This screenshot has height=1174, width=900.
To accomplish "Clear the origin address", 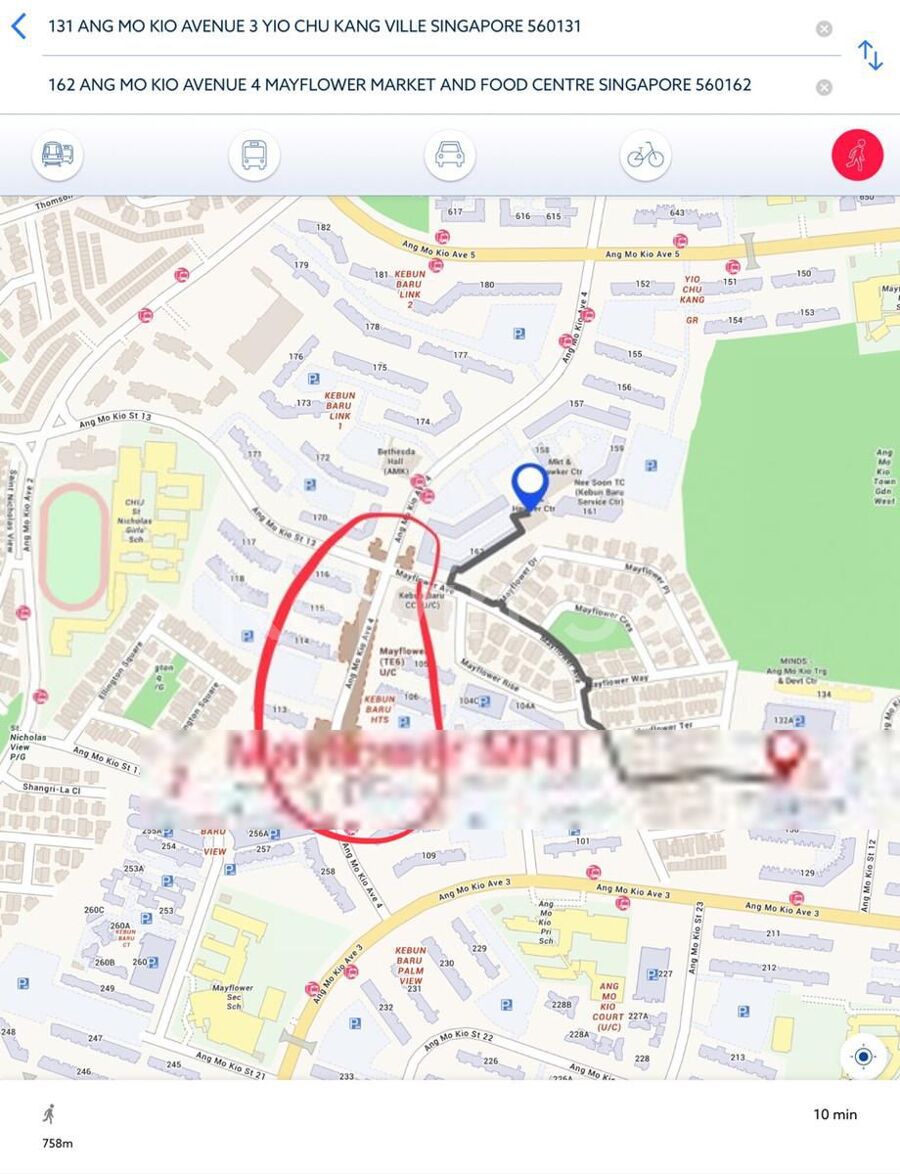I will pos(824,28).
